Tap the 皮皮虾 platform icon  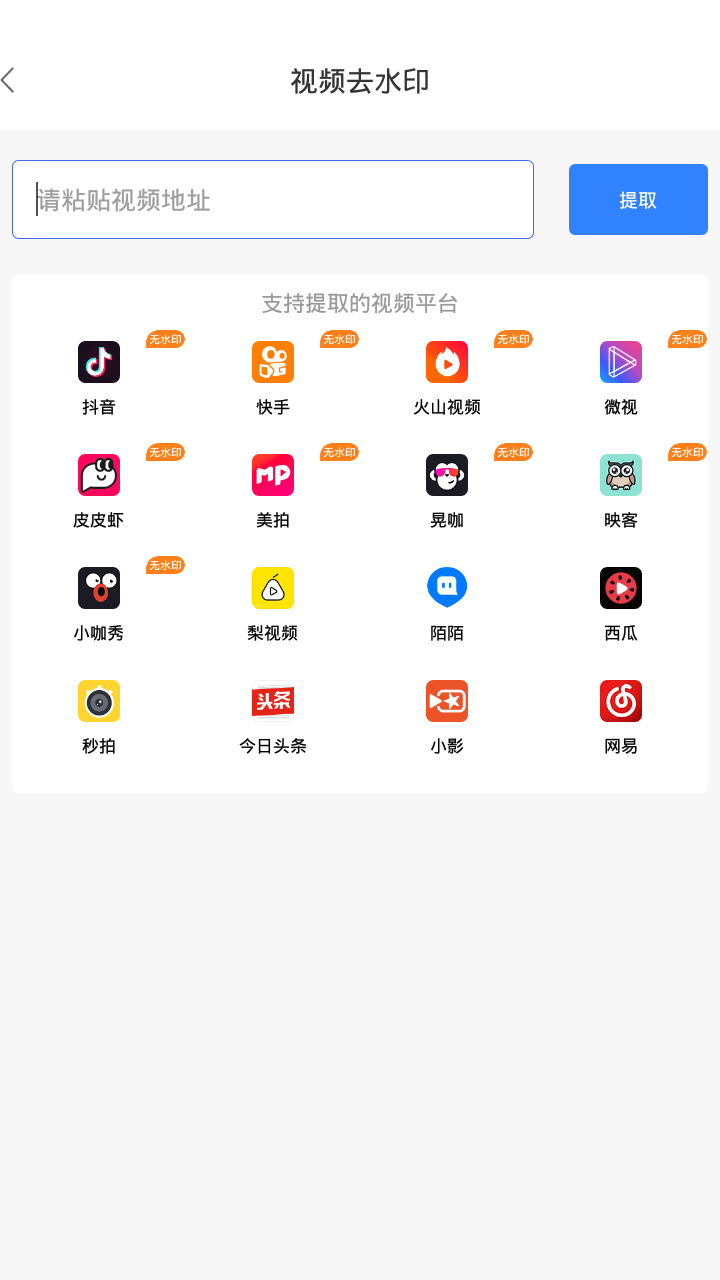click(99, 475)
